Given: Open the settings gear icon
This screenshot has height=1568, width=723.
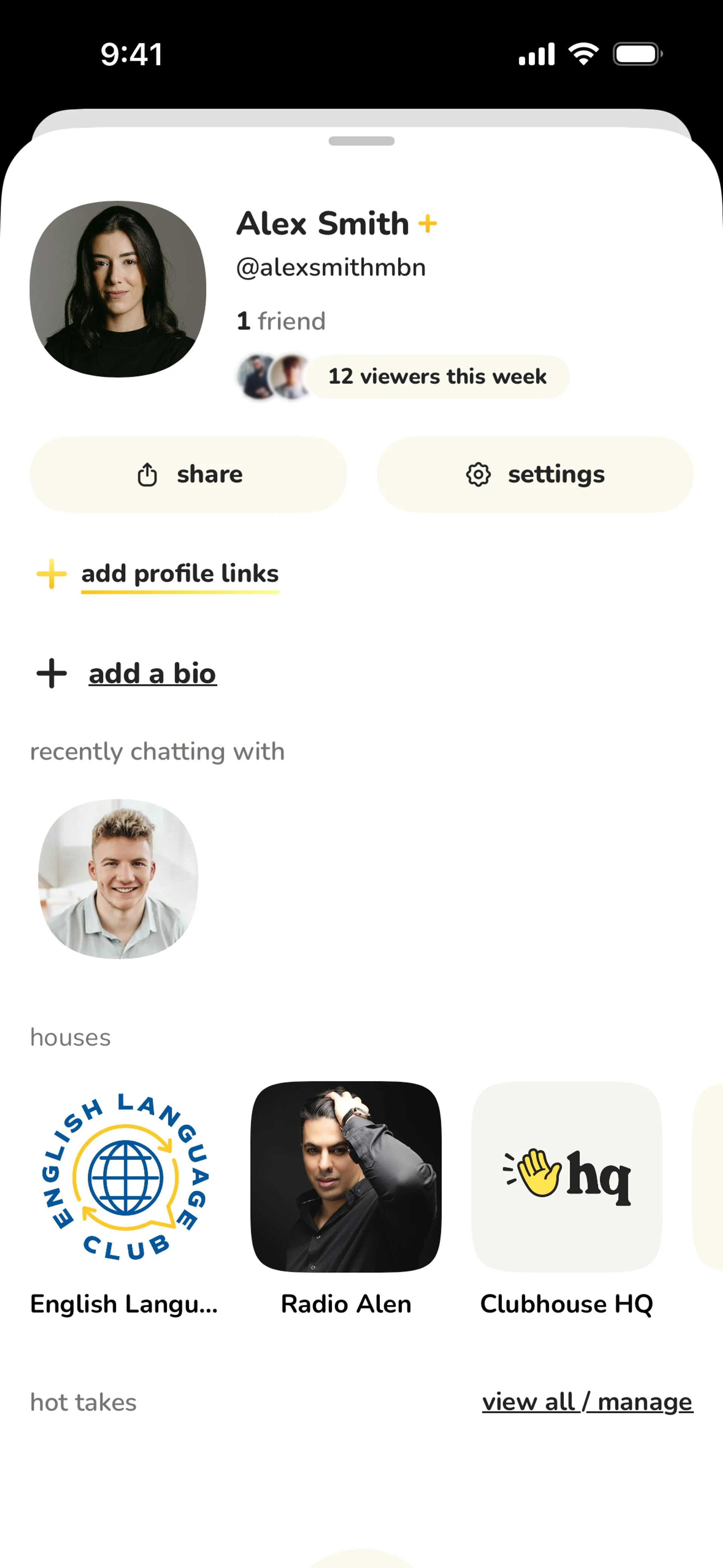Looking at the screenshot, I should click(x=479, y=474).
